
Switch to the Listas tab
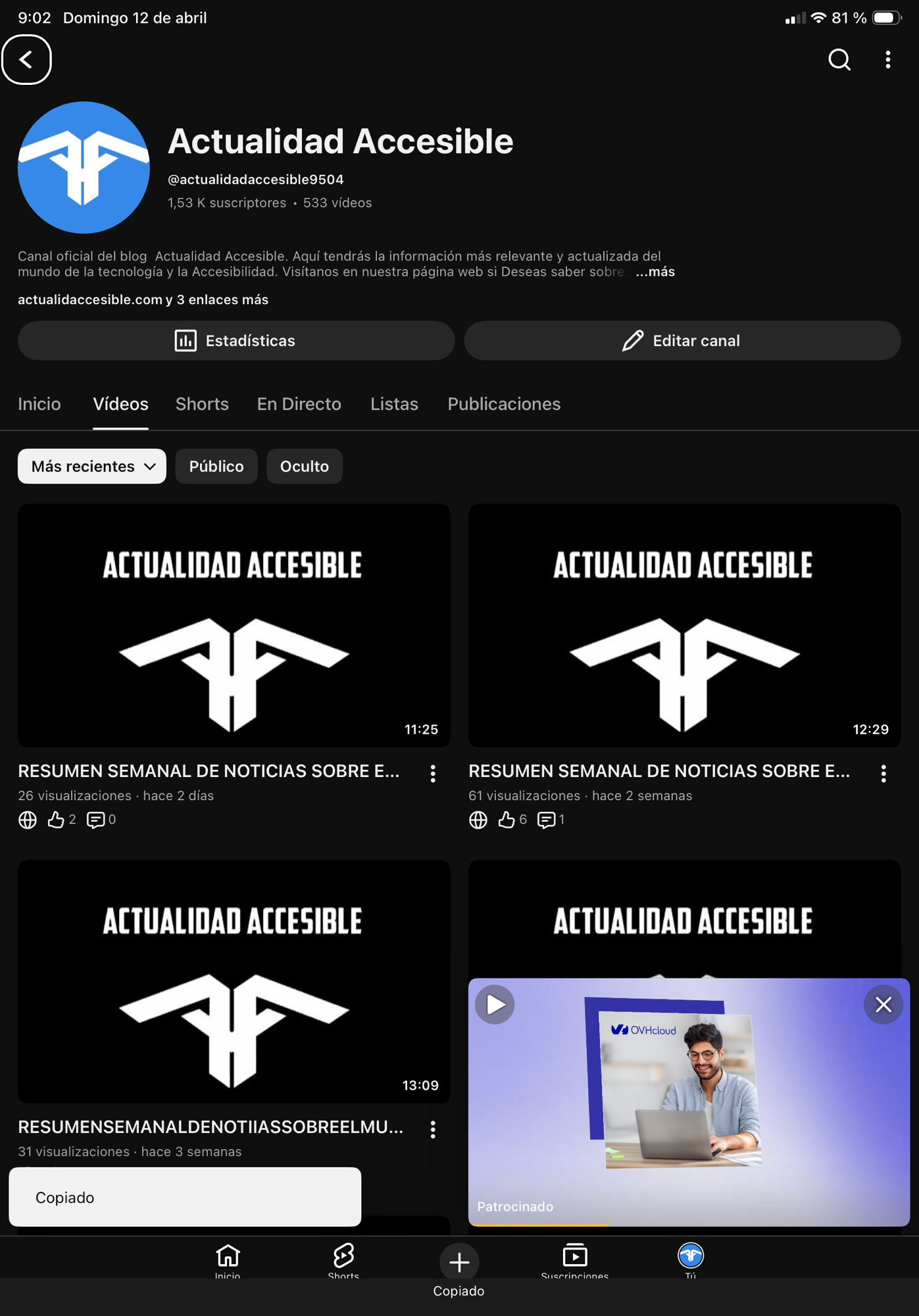394,404
